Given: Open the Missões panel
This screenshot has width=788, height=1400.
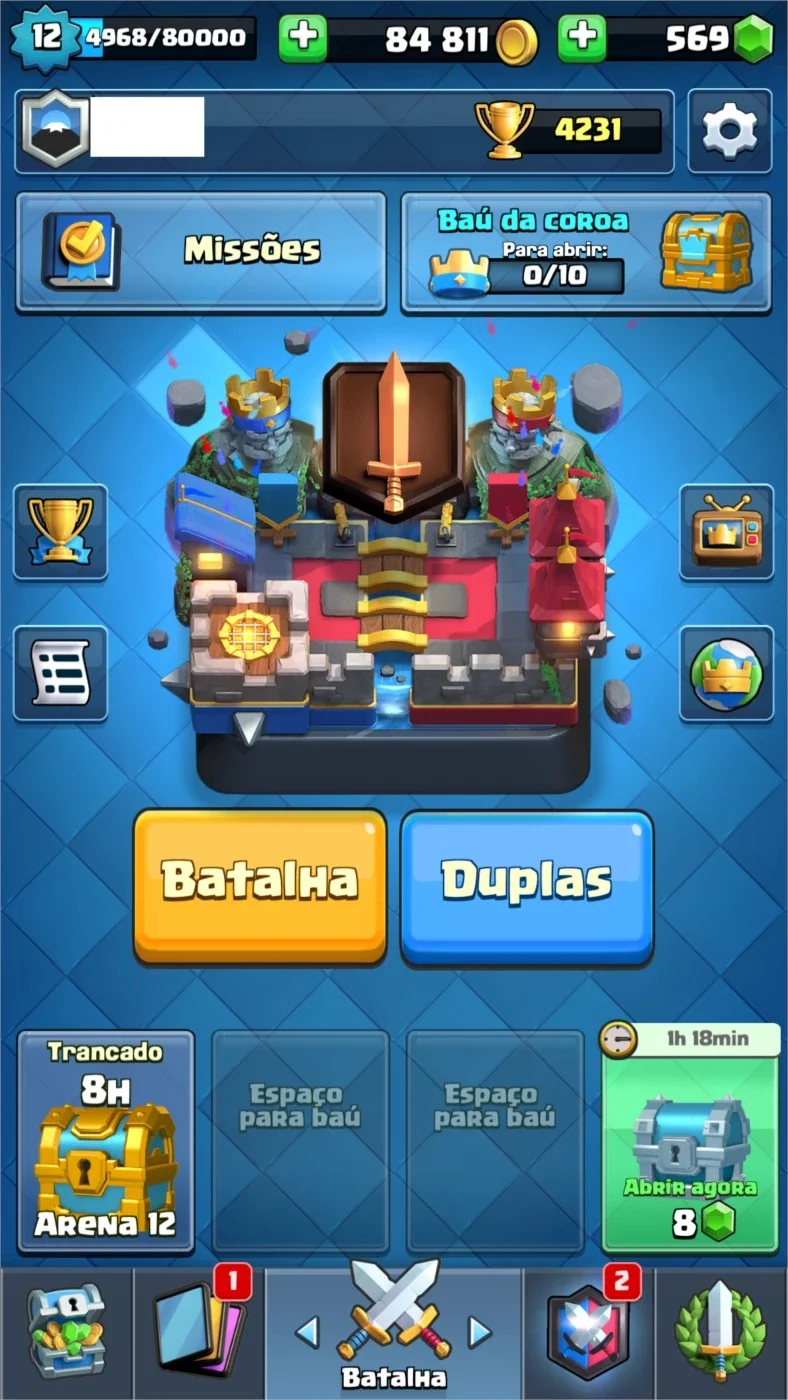Looking at the screenshot, I should (201, 251).
